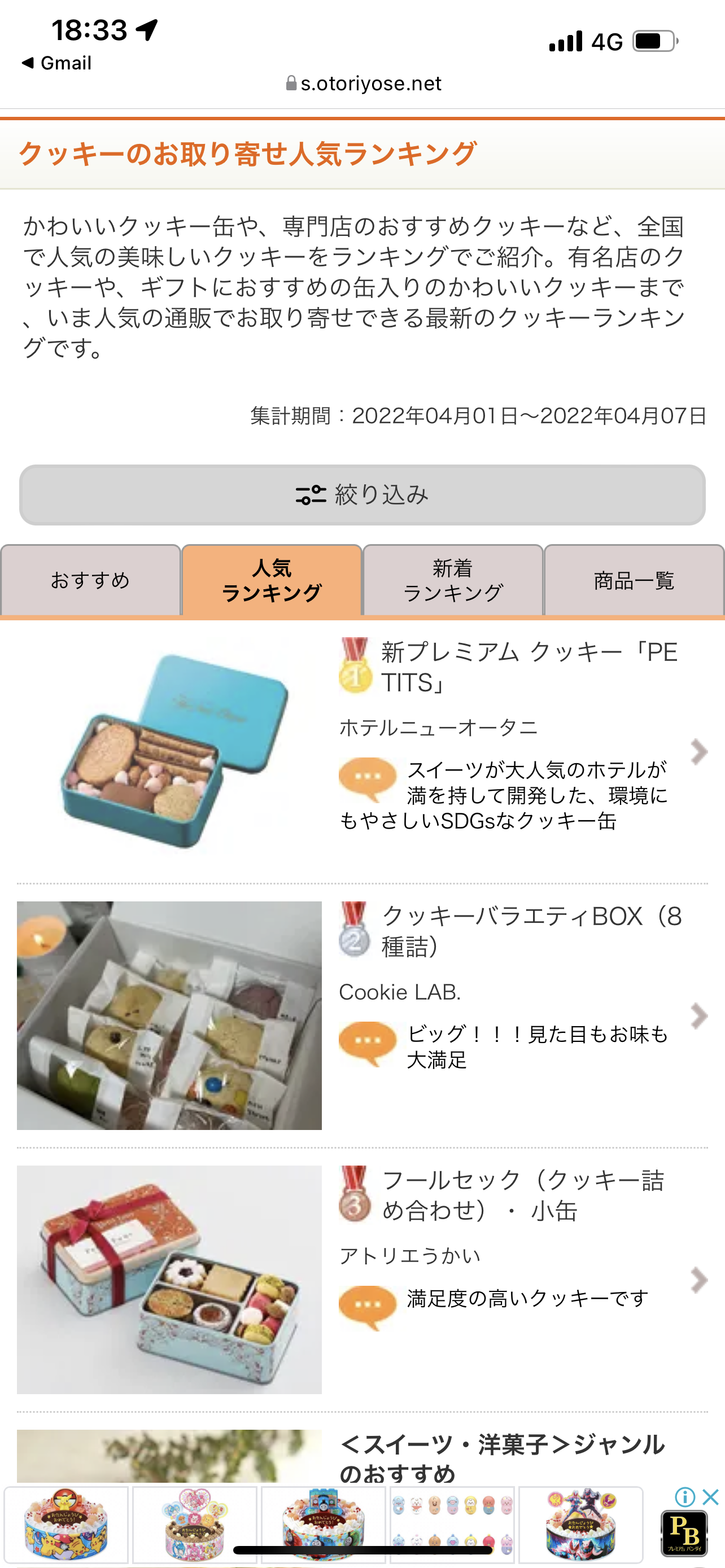Screen dimensions: 725x1568
Task: Return to Gmail via back link
Action: click(56, 63)
